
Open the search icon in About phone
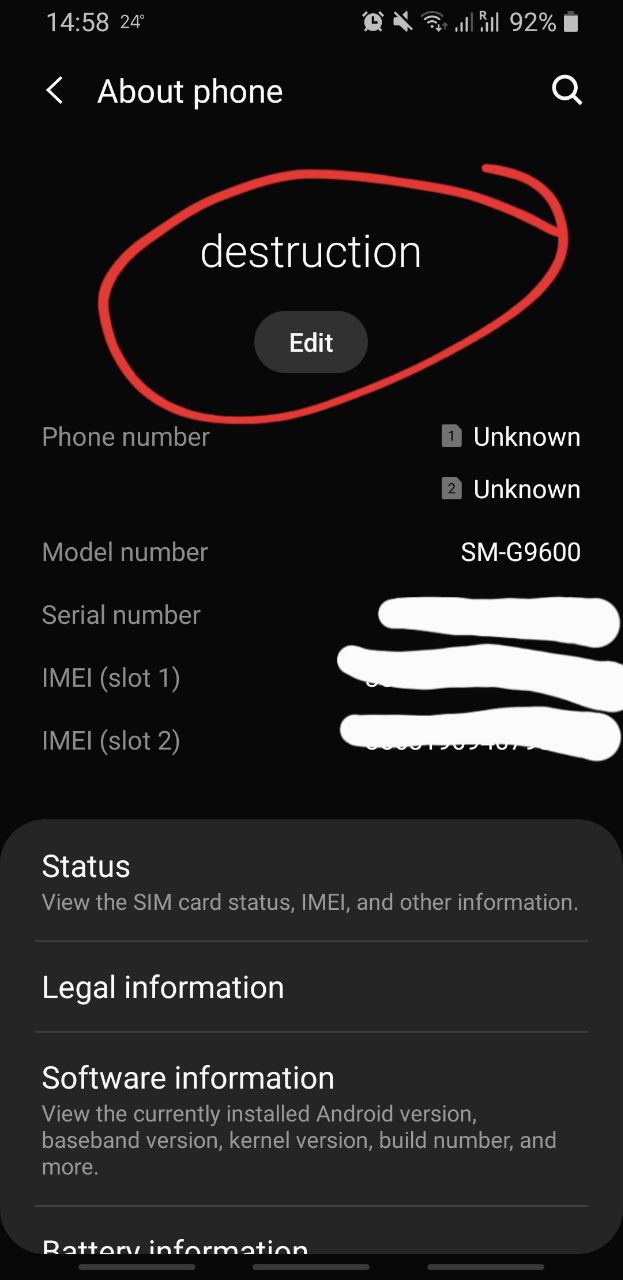[x=567, y=91]
